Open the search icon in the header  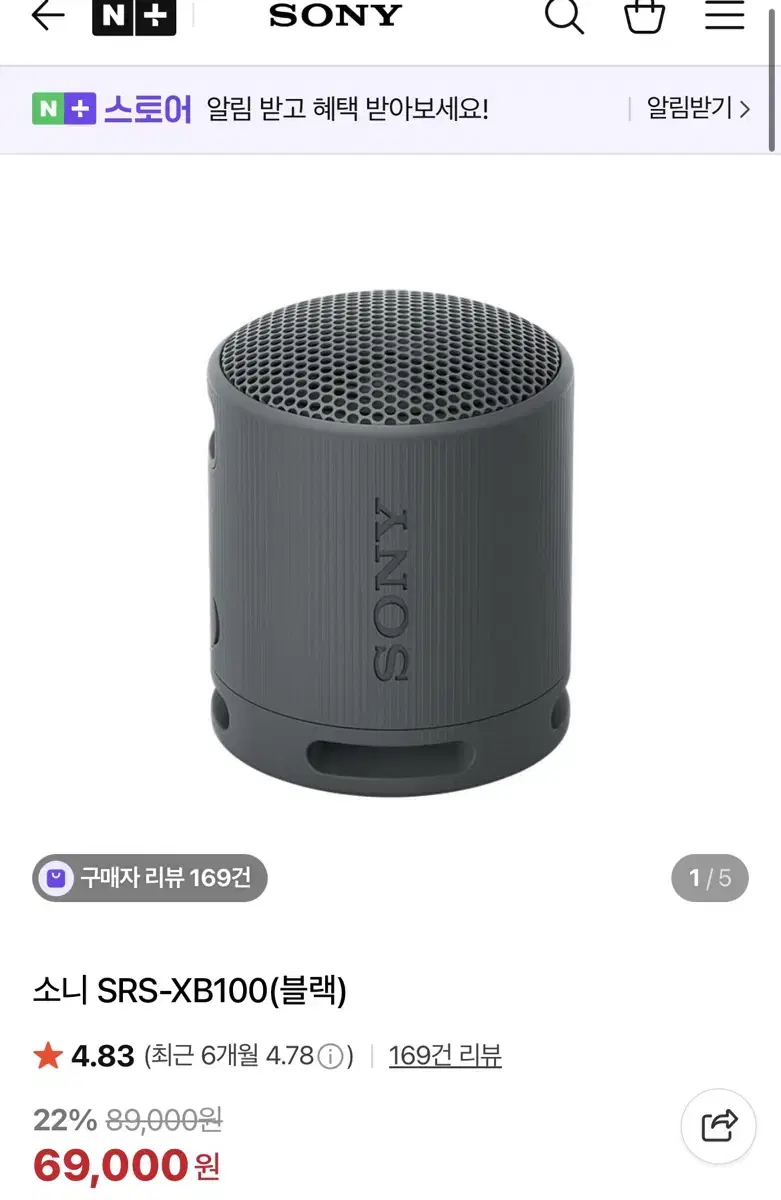click(564, 17)
